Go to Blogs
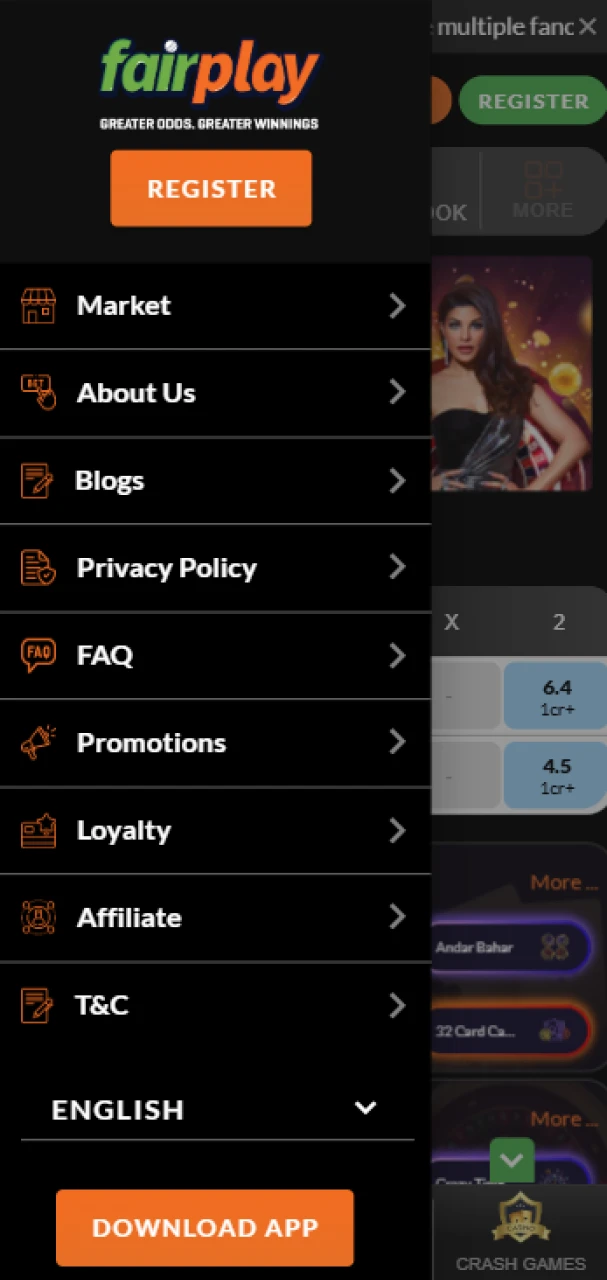The height and width of the screenshot is (1280, 607). (x=215, y=481)
